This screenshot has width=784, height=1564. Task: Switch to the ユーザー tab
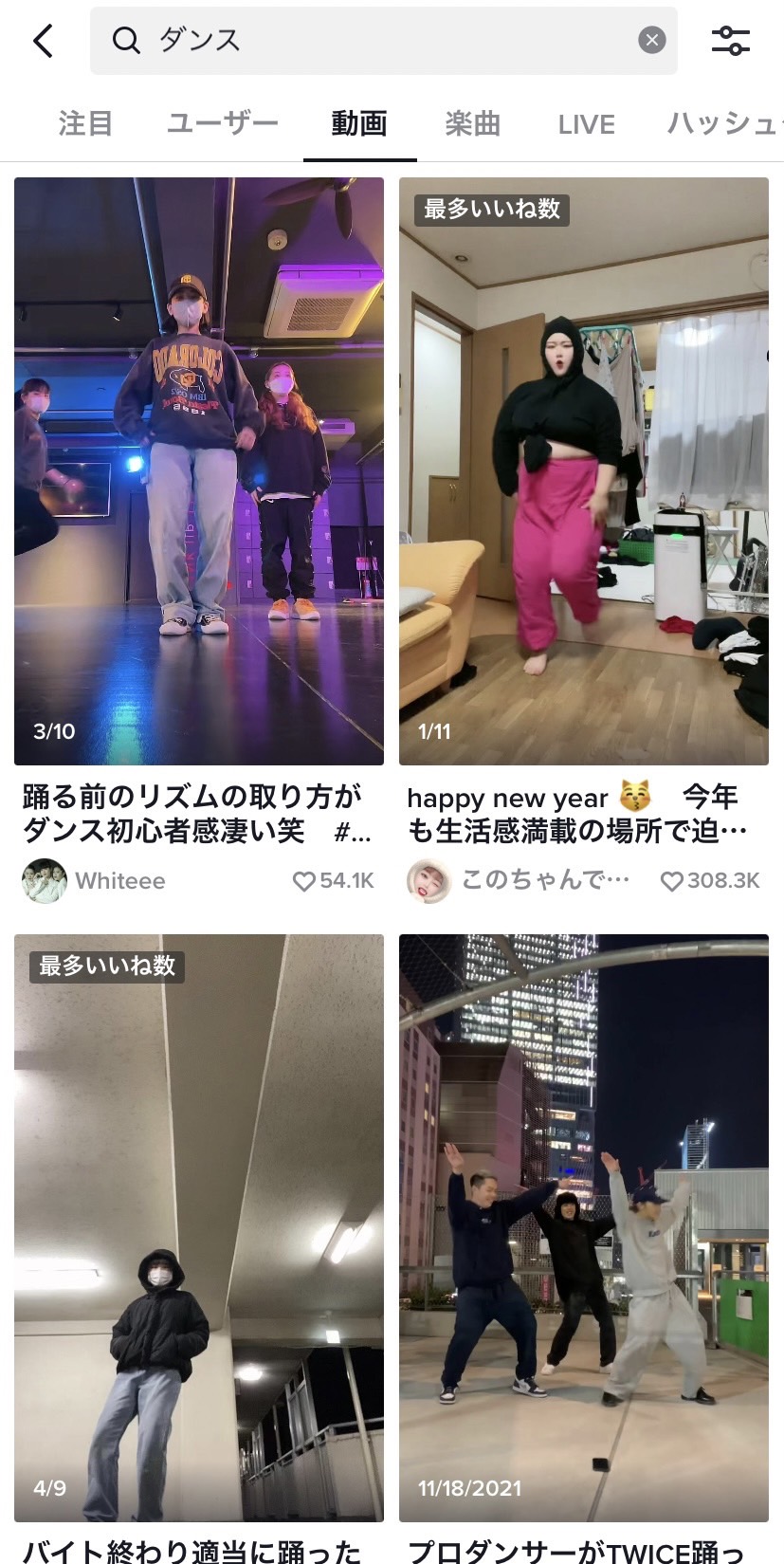(223, 123)
